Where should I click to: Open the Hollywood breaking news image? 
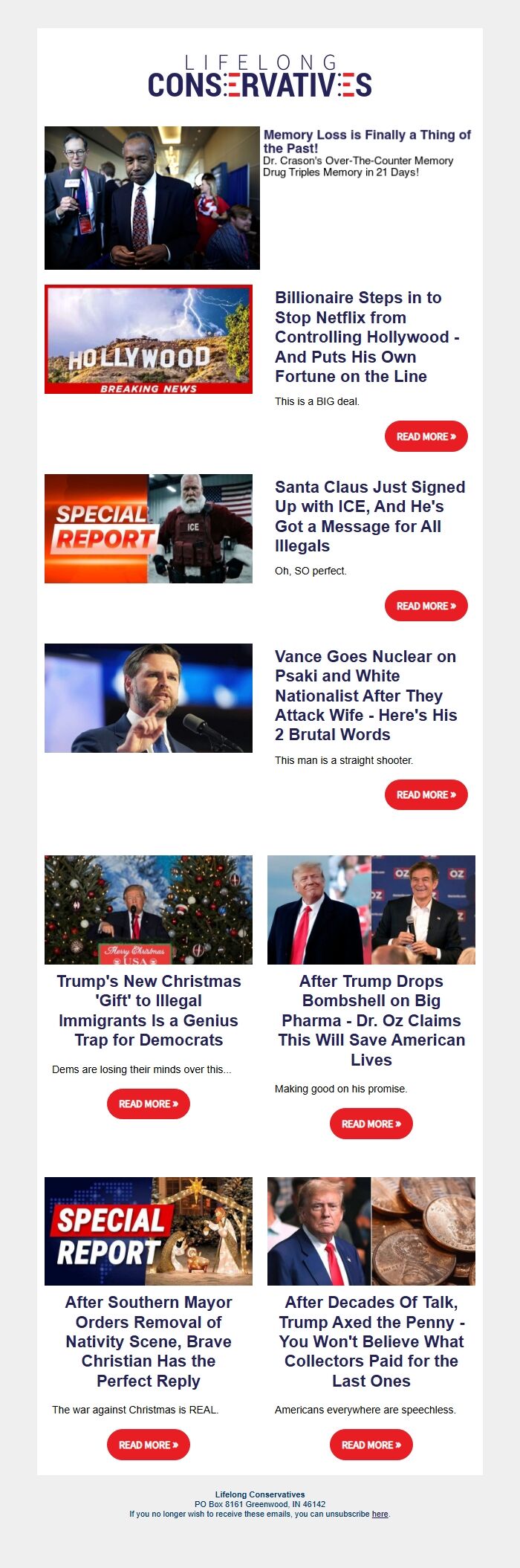click(x=149, y=339)
